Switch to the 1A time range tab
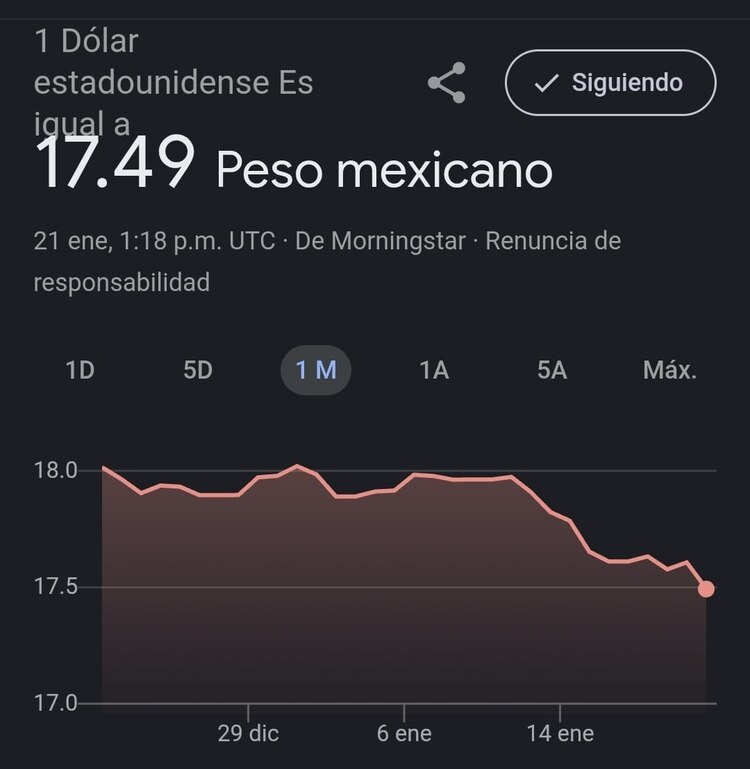Screen dimensions: 750x769 434,370
